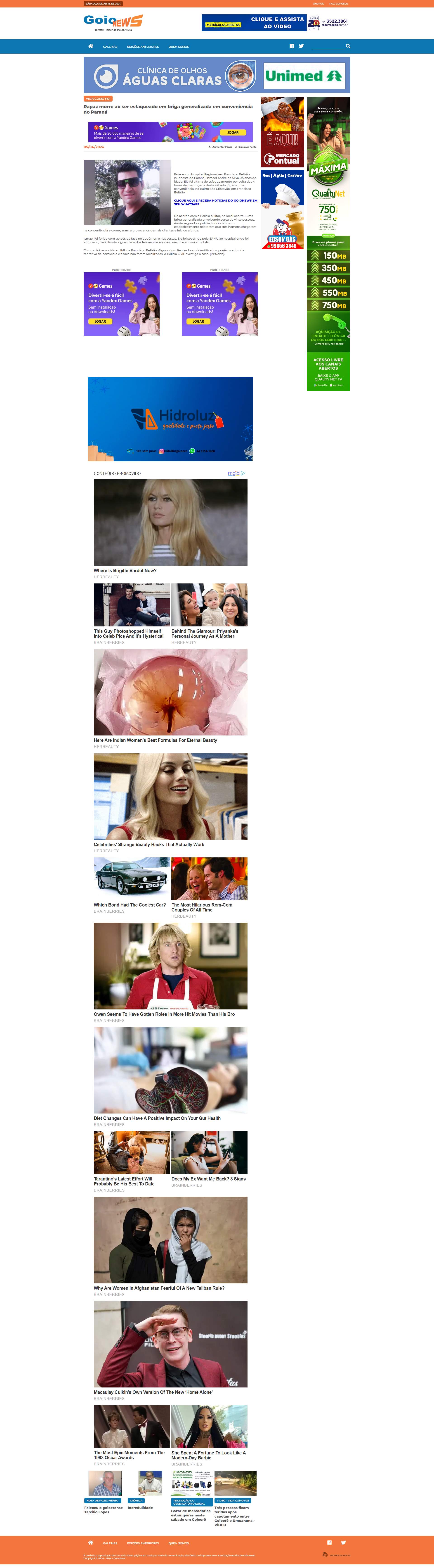Decrease font size with A- Diminuir Fonte
434x1568 pixels.
point(246,147)
